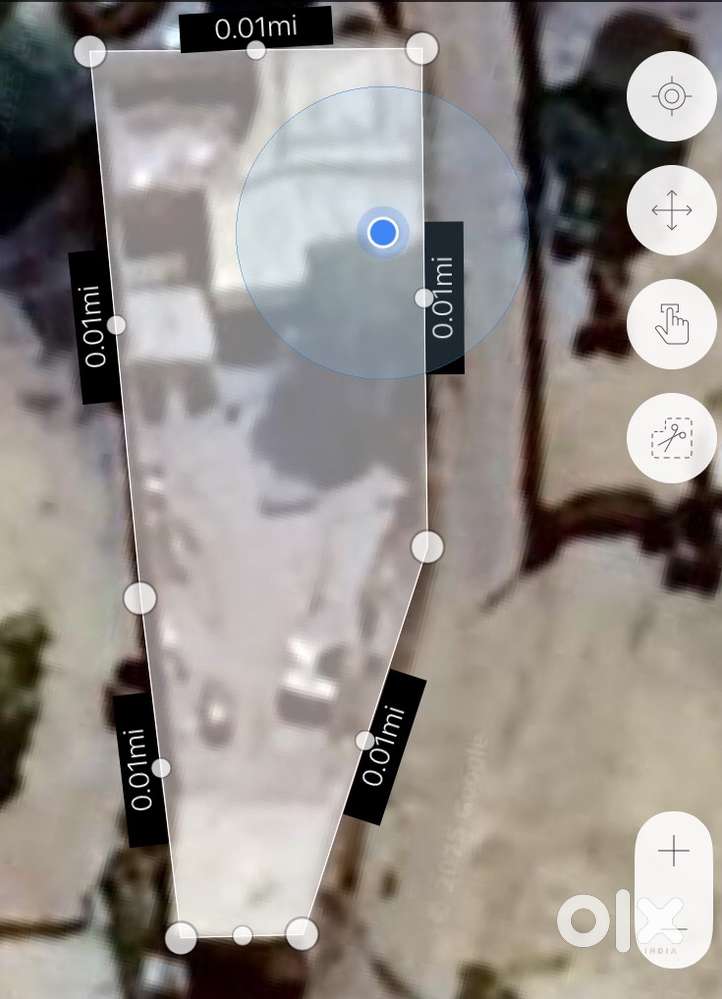Zoom in with the plus button

674,852
